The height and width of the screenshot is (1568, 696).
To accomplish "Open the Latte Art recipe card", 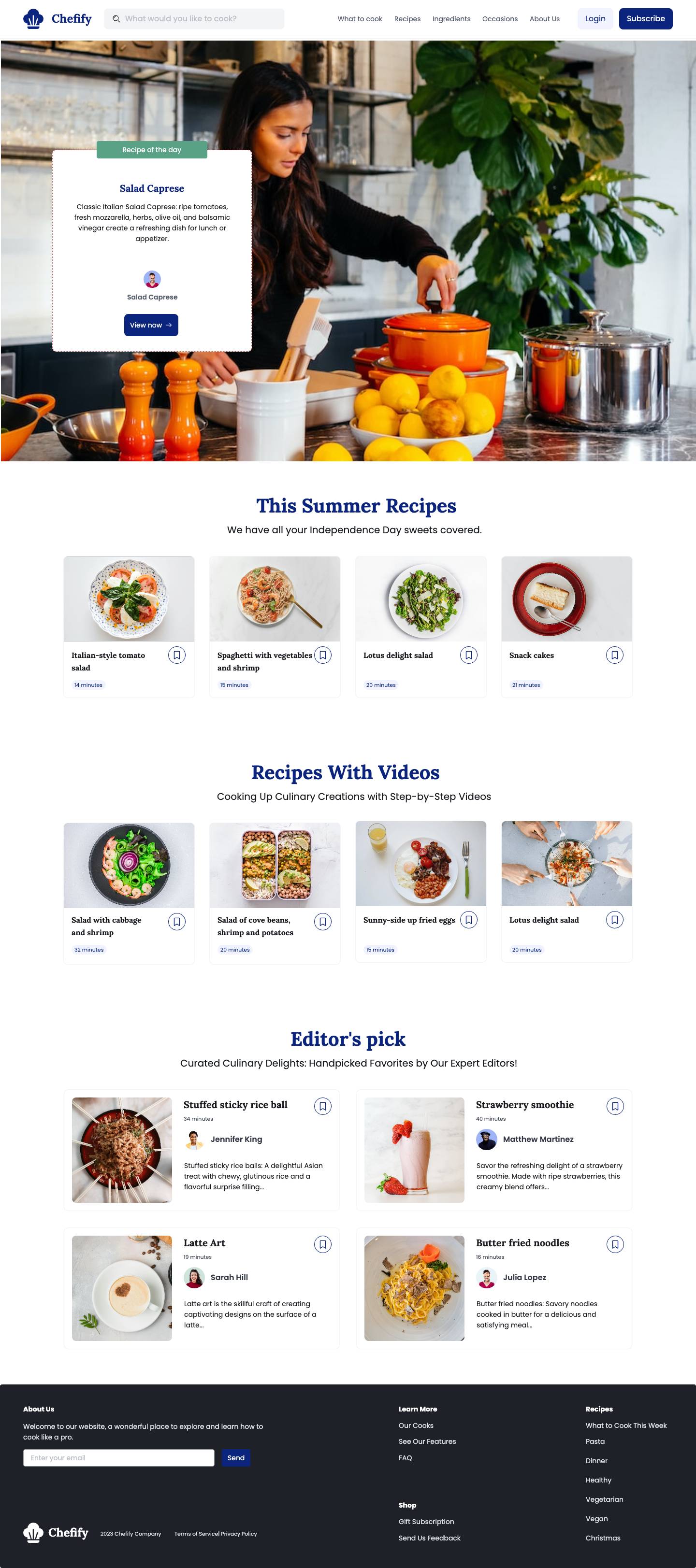I will 204,1243.
